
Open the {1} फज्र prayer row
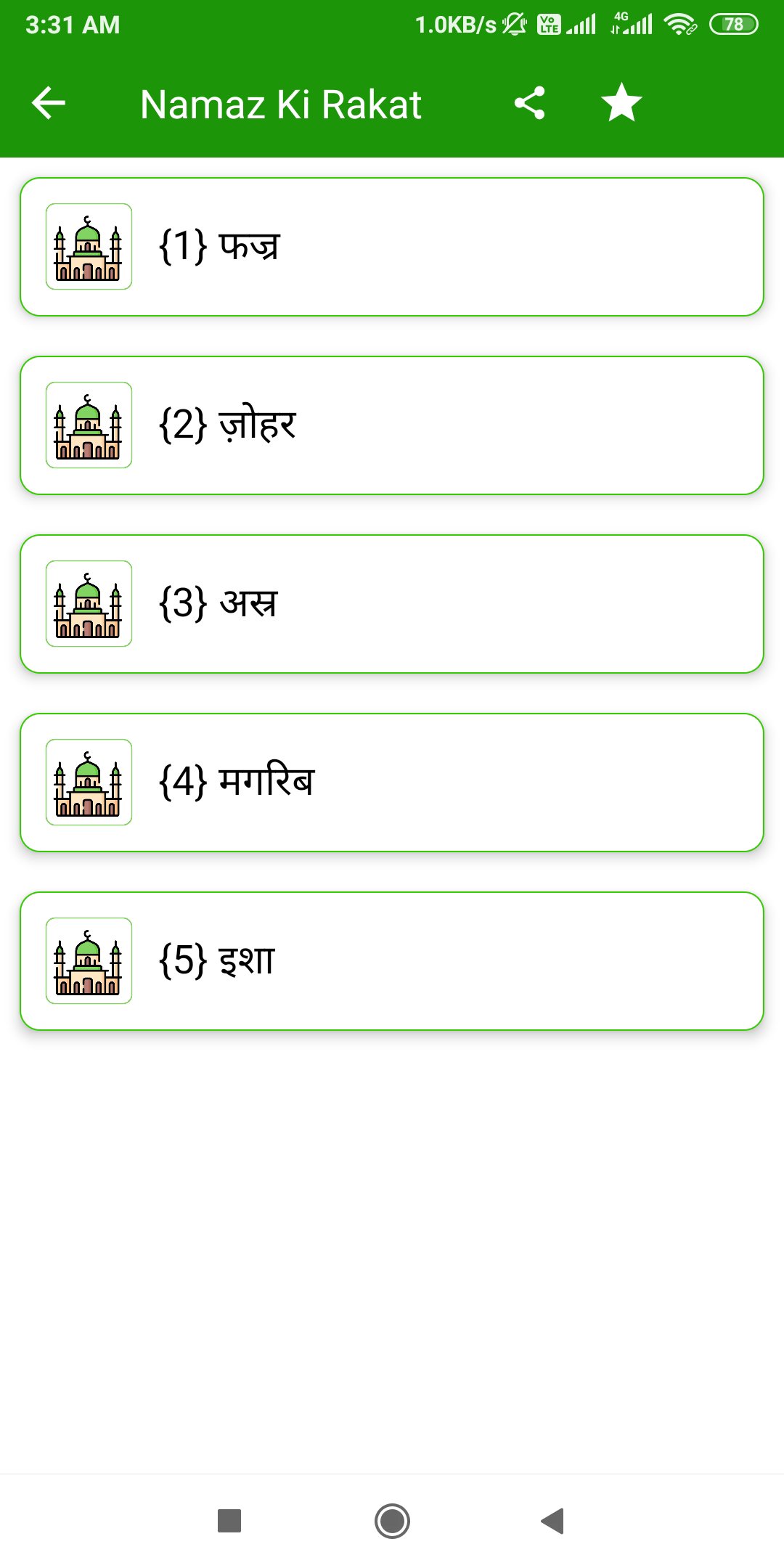392,247
